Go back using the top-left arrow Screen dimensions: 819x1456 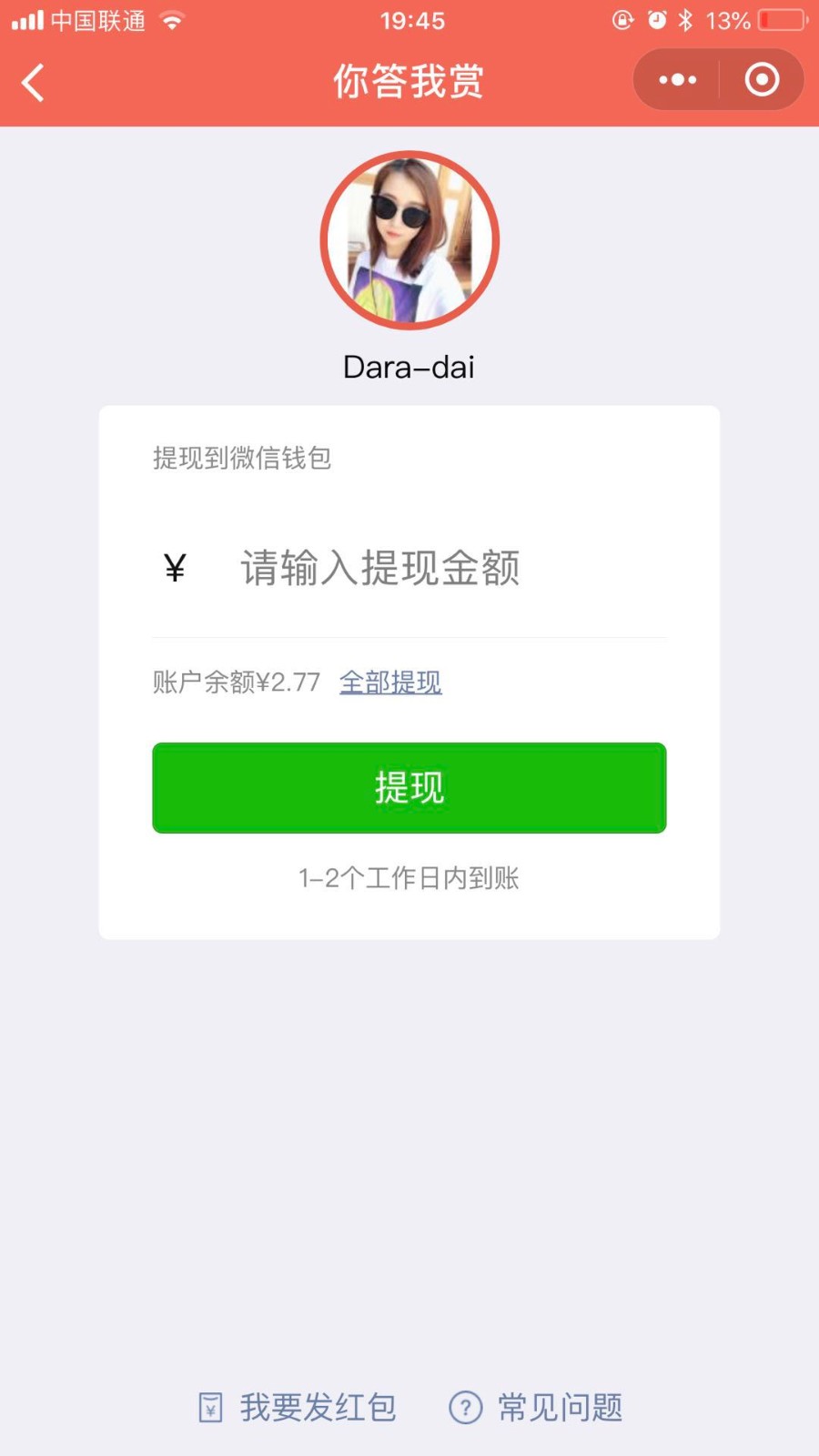point(34,82)
